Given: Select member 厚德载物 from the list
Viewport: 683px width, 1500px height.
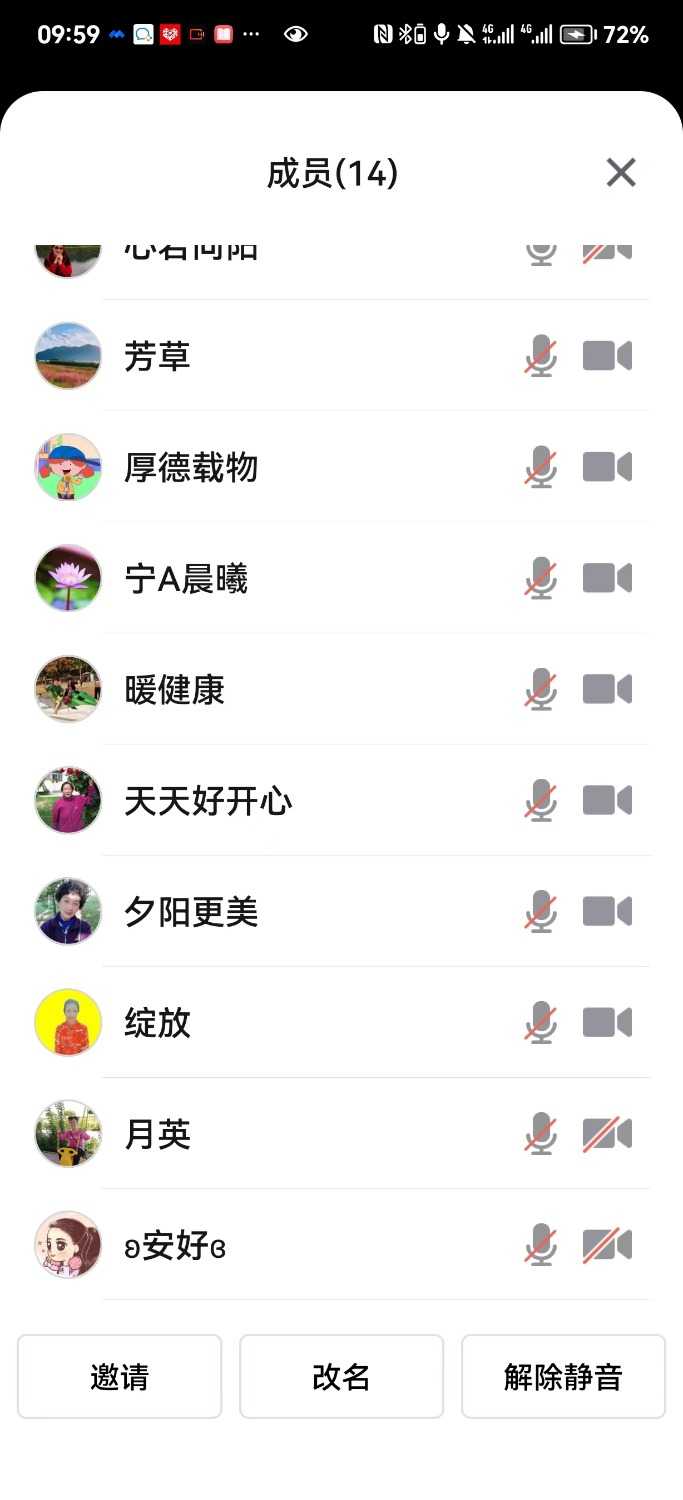Looking at the screenshot, I should tap(191, 467).
